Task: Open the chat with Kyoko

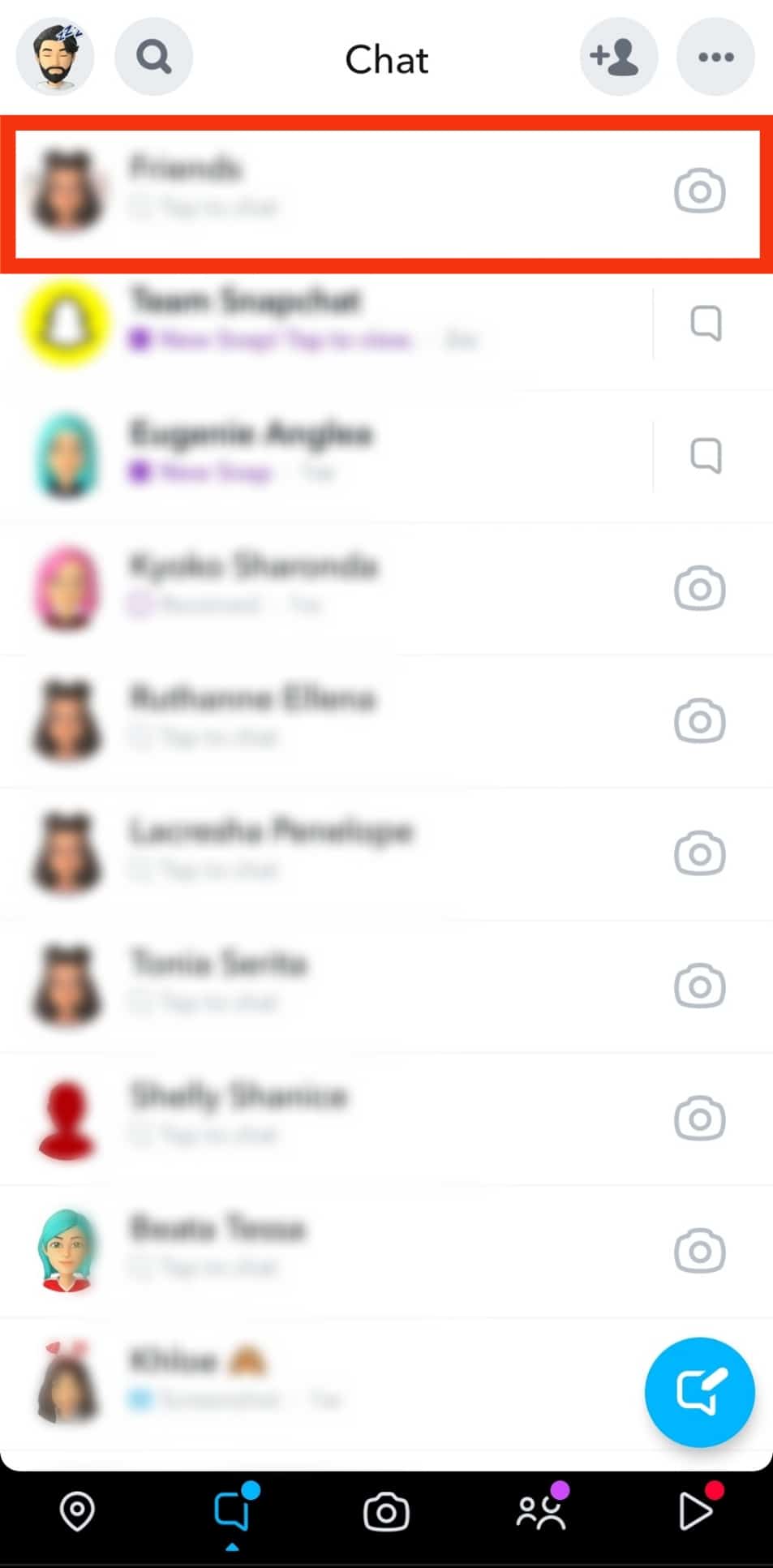Action: [x=324, y=586]
